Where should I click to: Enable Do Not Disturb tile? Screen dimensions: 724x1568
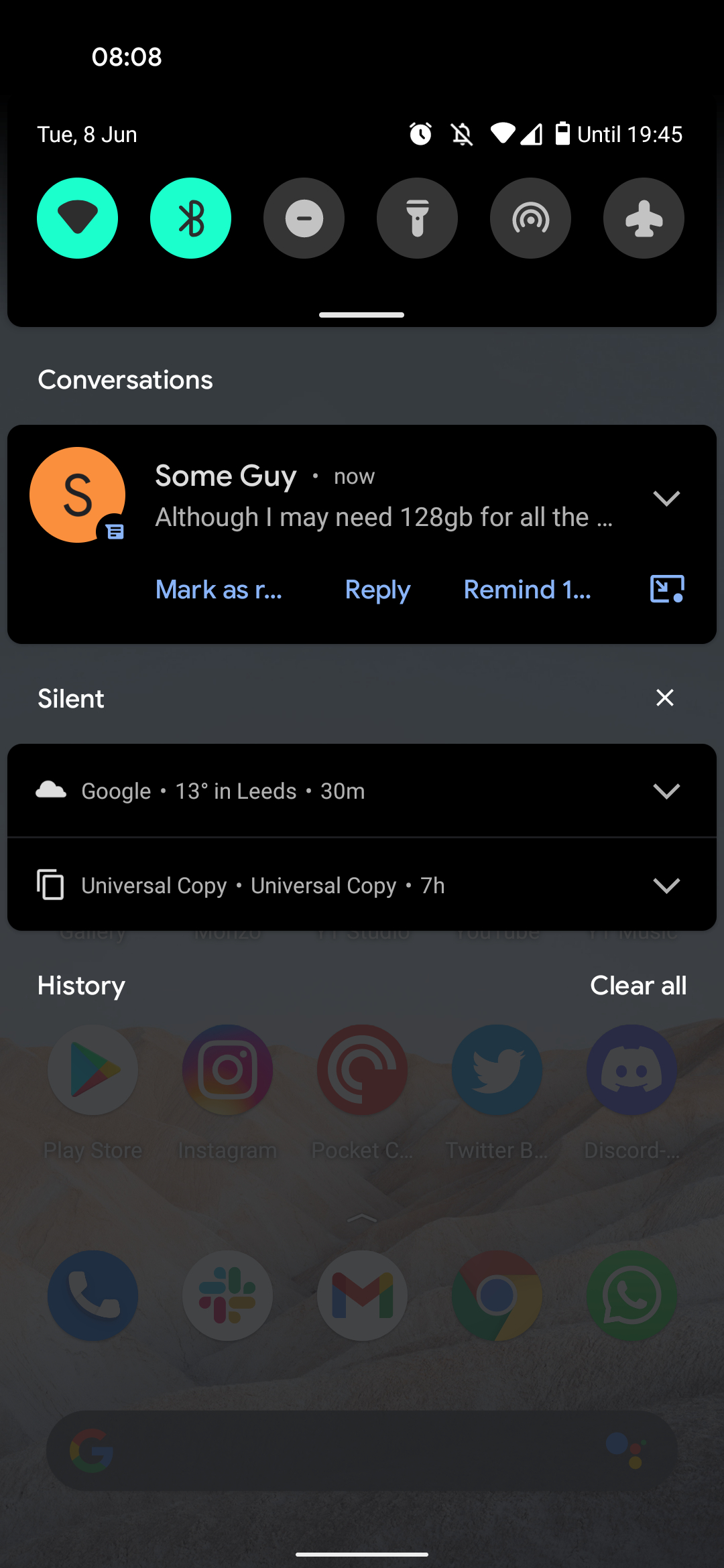click(x=304, y=218)
